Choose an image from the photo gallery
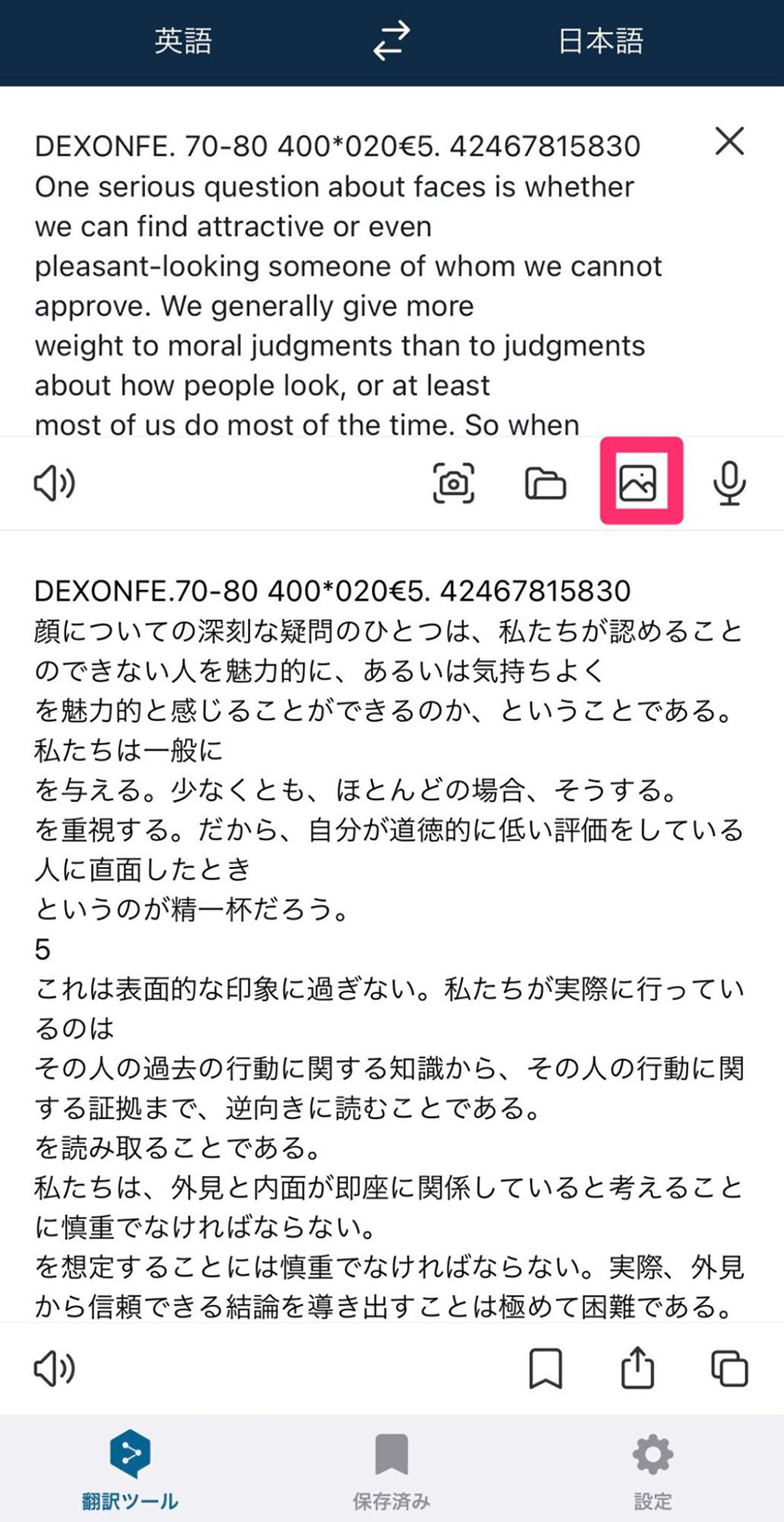Image resolution: width=784 pixels, height=1522 pixels. pos(638,483)
